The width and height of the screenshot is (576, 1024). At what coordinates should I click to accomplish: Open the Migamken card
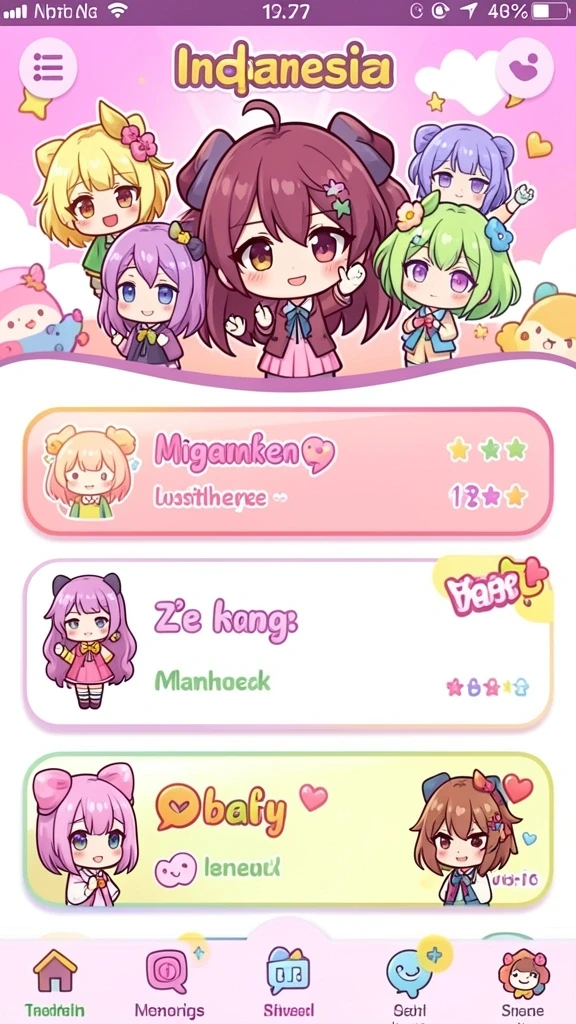288,472
